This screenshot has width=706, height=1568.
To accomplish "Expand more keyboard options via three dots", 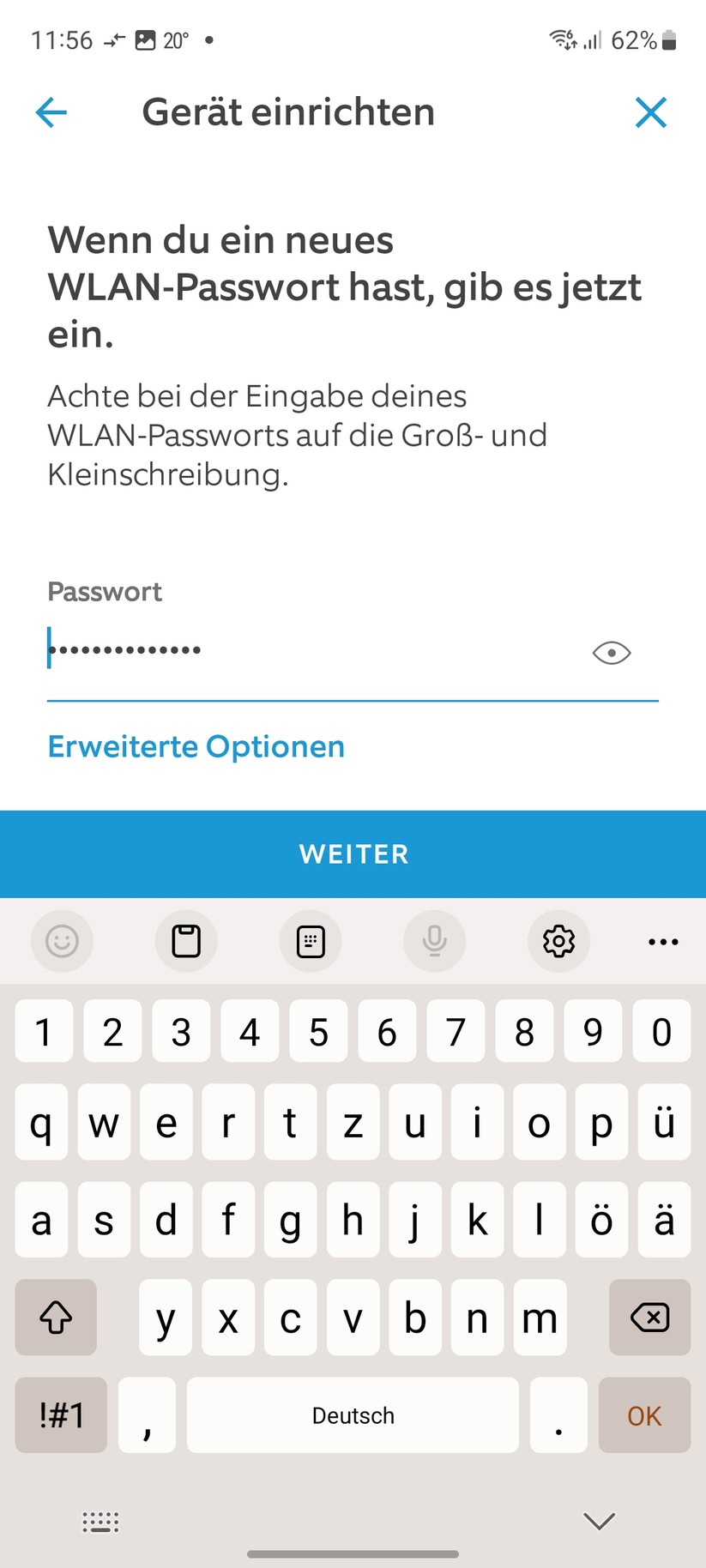I will pos(663,941).
